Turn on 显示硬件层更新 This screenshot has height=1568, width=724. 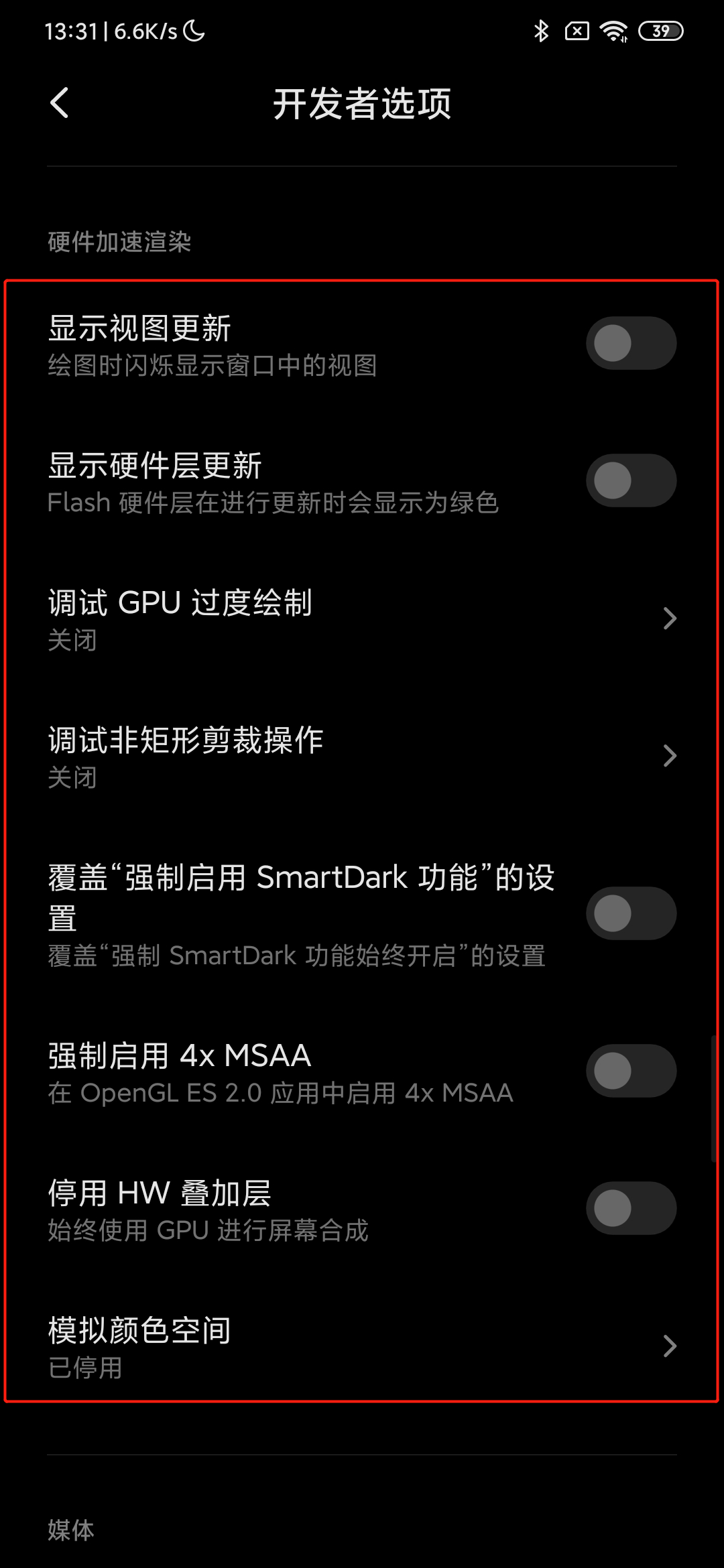point(631,480)
